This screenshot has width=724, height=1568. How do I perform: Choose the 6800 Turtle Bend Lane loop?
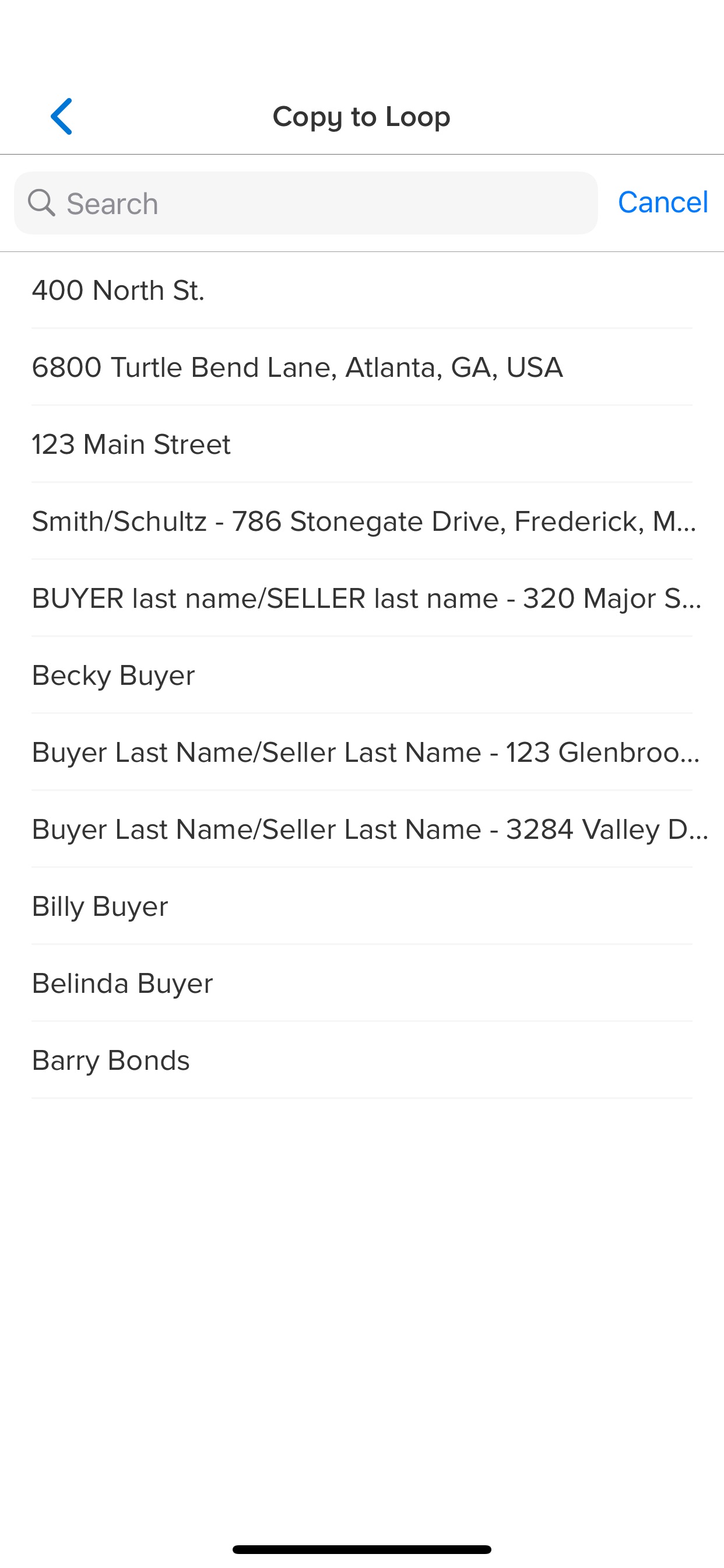pos(362,367)
